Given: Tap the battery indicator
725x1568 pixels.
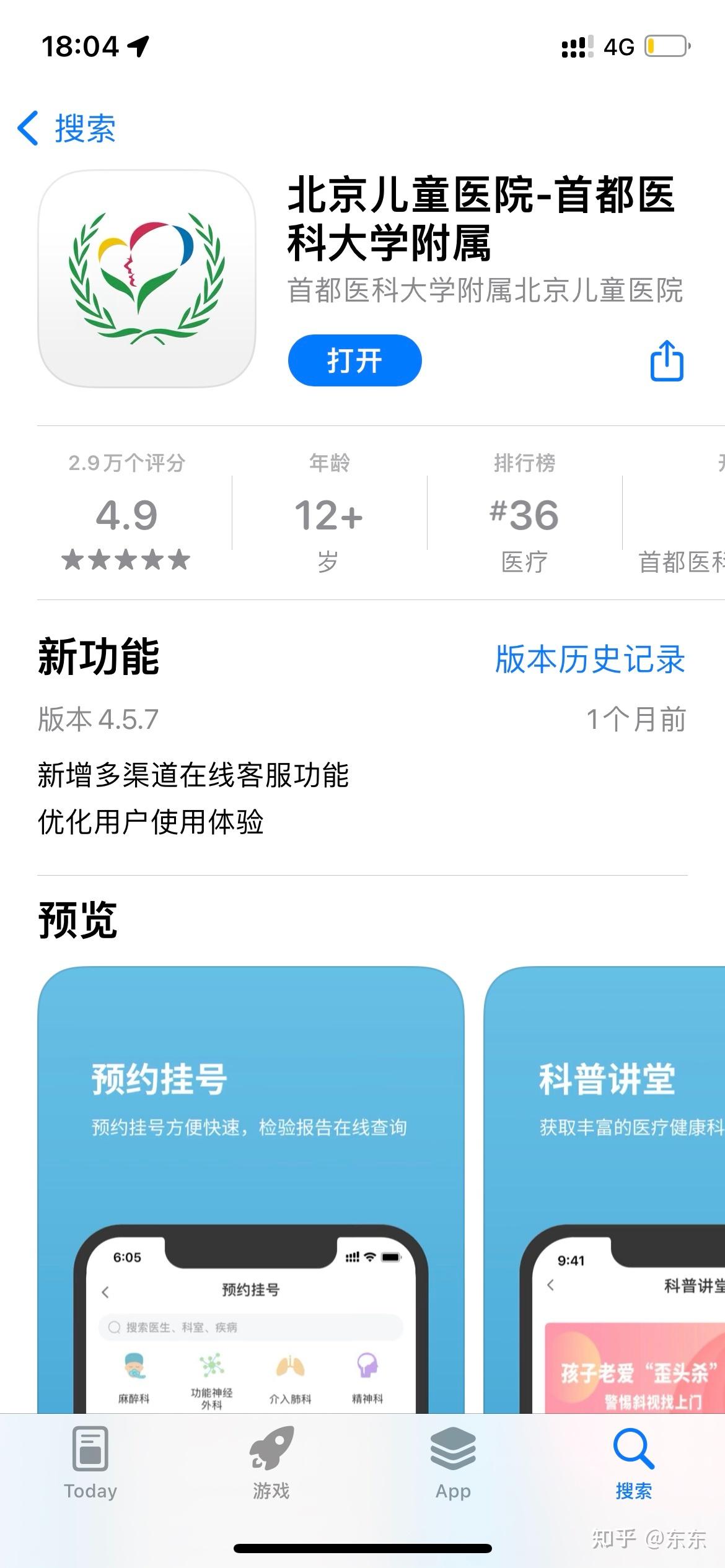Looking at the screenshot, I should point(666,45).
